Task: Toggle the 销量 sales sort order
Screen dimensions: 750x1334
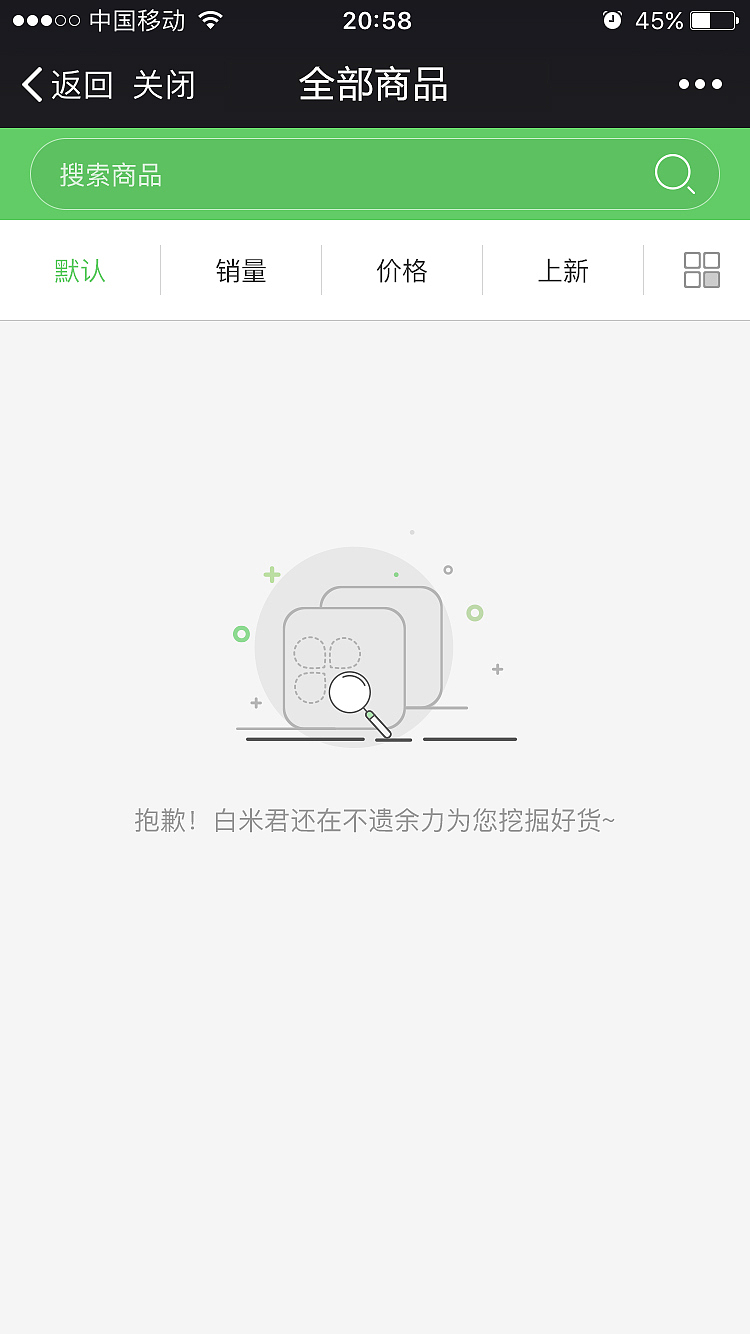Action: click(241, 270)
